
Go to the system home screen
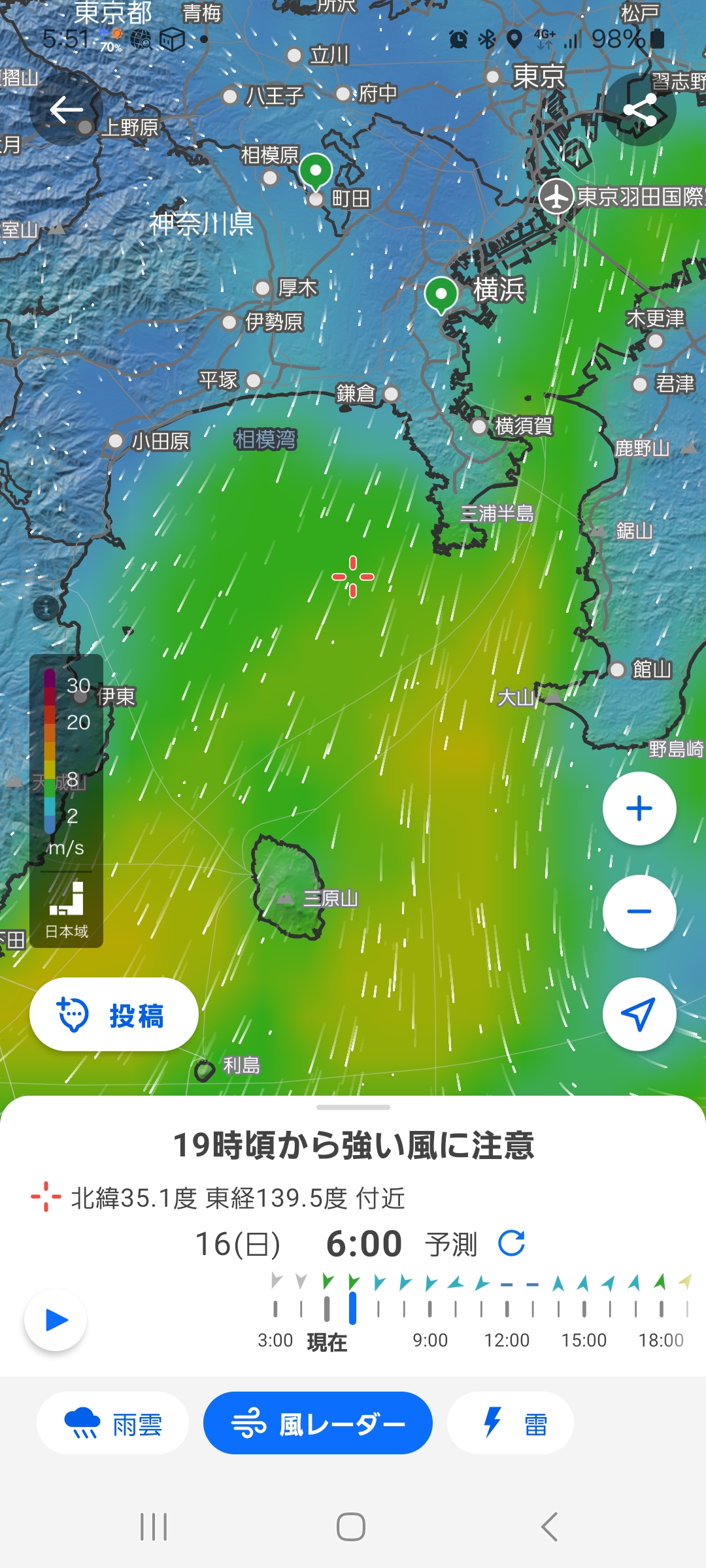(351, 1527)
